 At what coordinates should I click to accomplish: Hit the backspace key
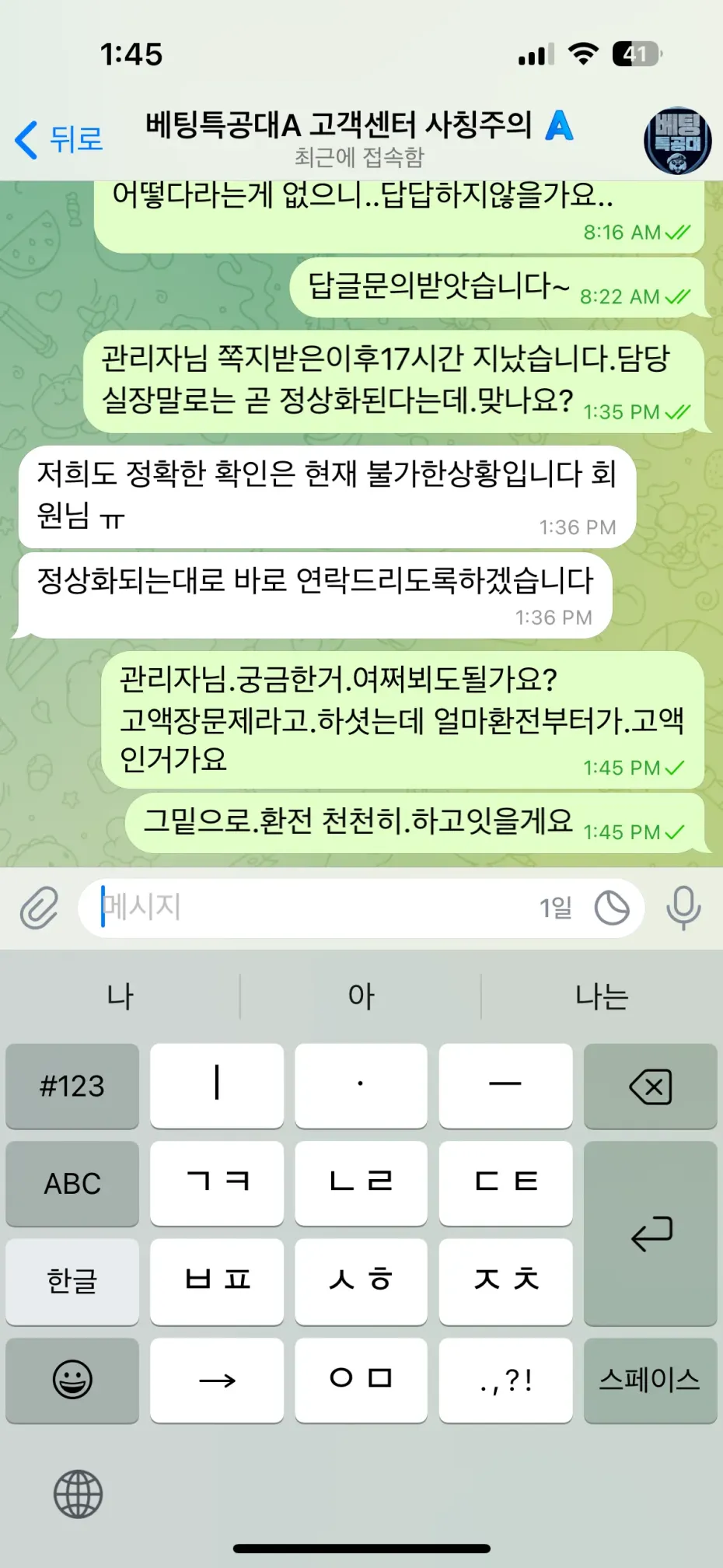coord(650,1086)
